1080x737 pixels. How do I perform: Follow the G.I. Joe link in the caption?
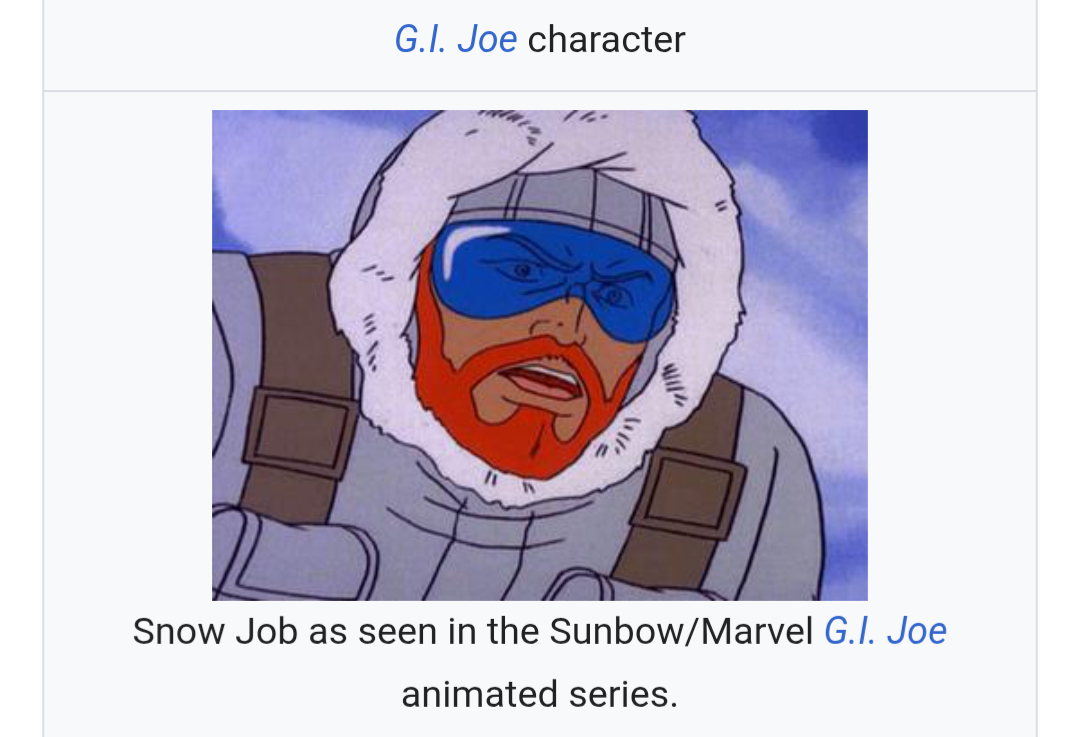[x=884, y=631]
